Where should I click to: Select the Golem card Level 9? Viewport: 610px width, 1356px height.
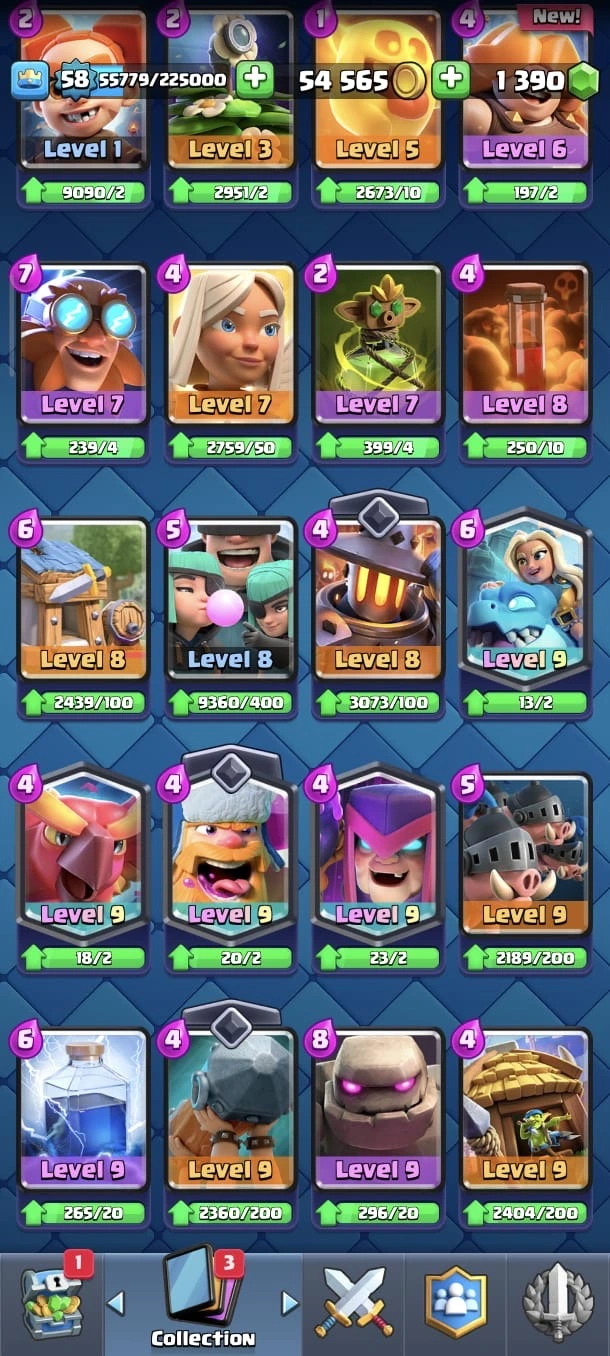378,1112
